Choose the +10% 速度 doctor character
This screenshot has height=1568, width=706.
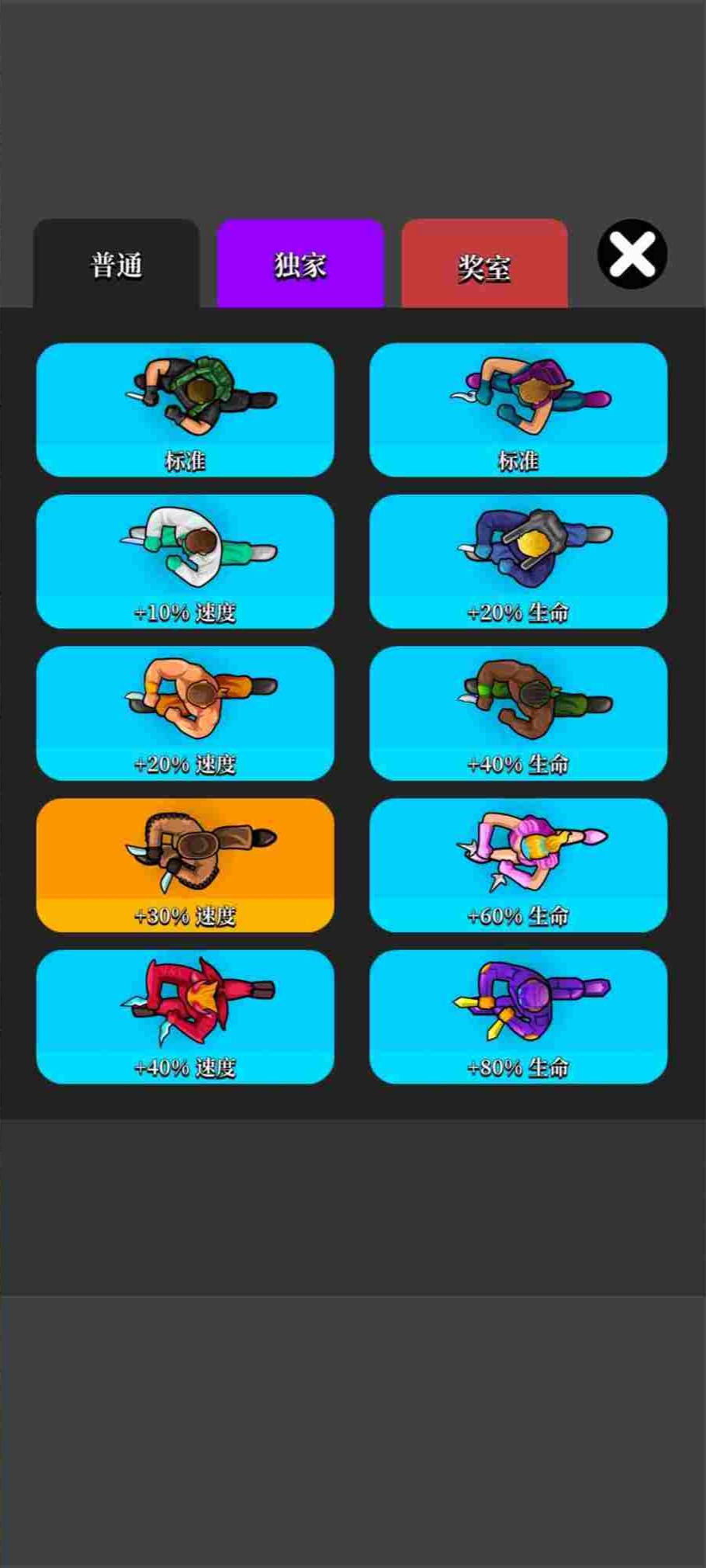pyautogui.click(x=185, y=561)
